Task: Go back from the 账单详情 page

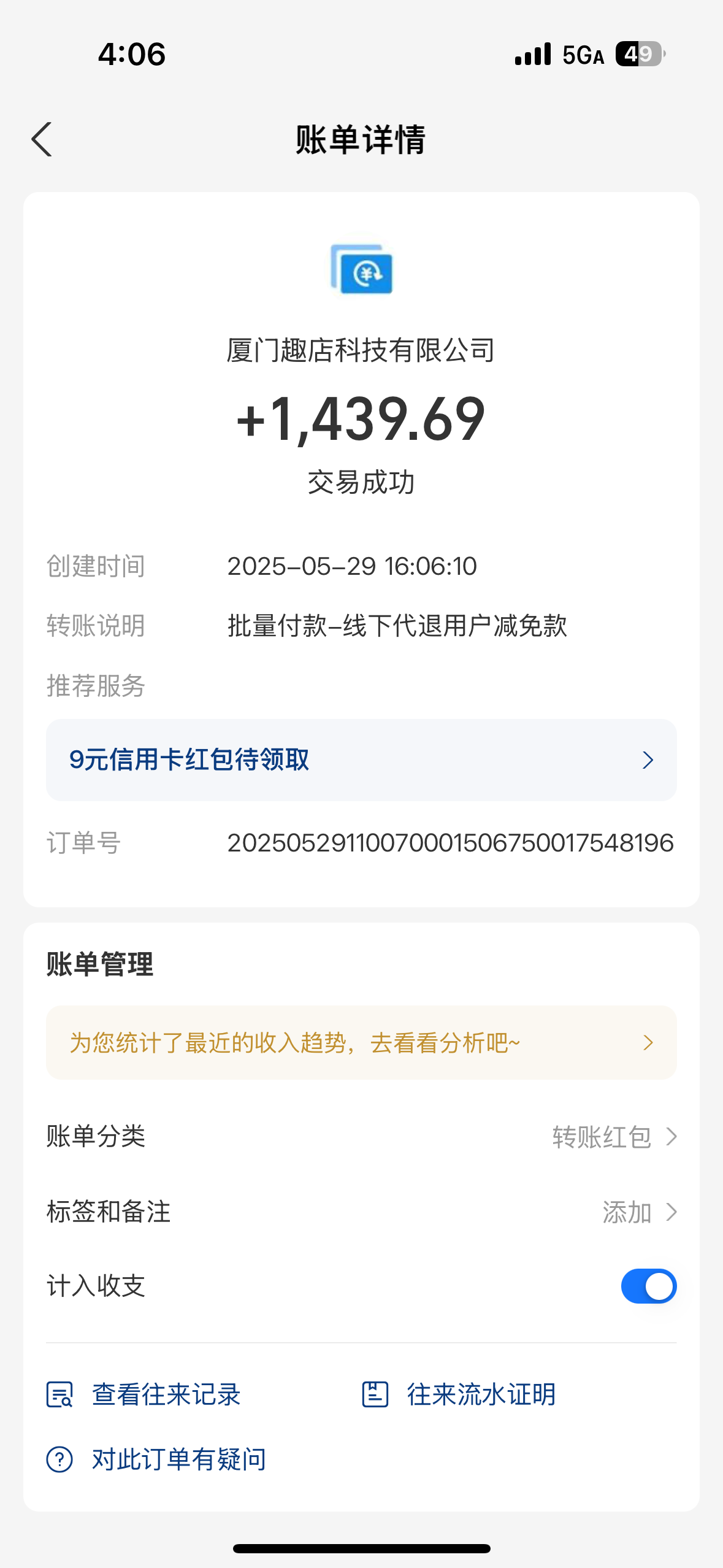Action: pos(42,139)
